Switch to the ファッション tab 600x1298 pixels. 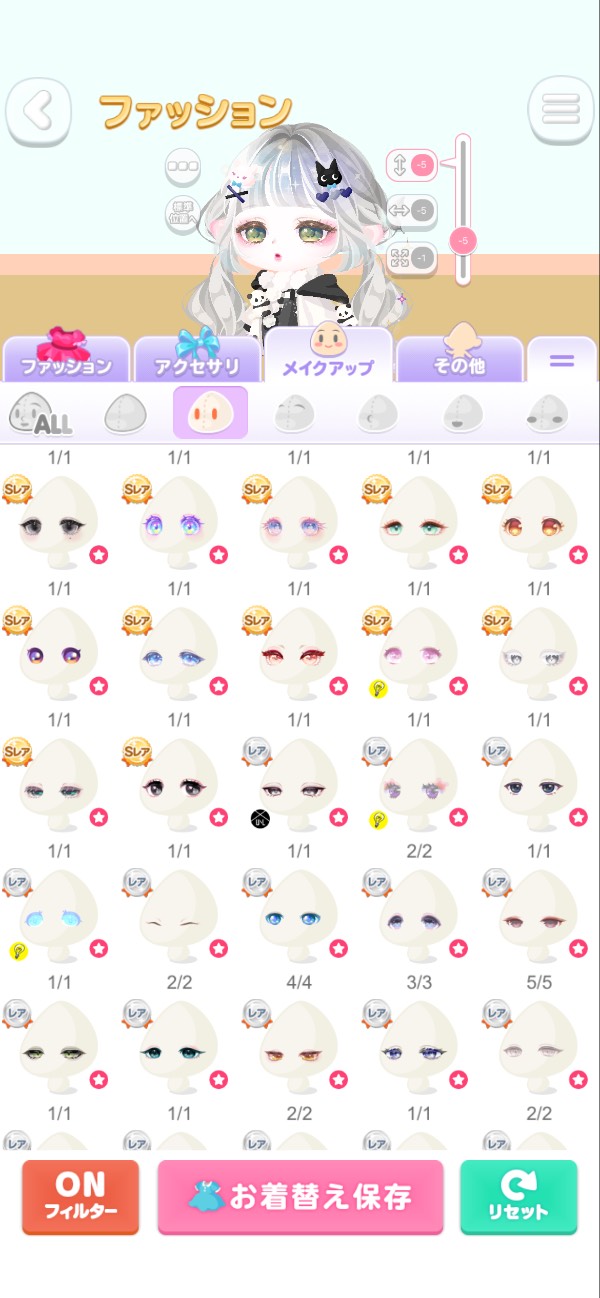[66, 360]
